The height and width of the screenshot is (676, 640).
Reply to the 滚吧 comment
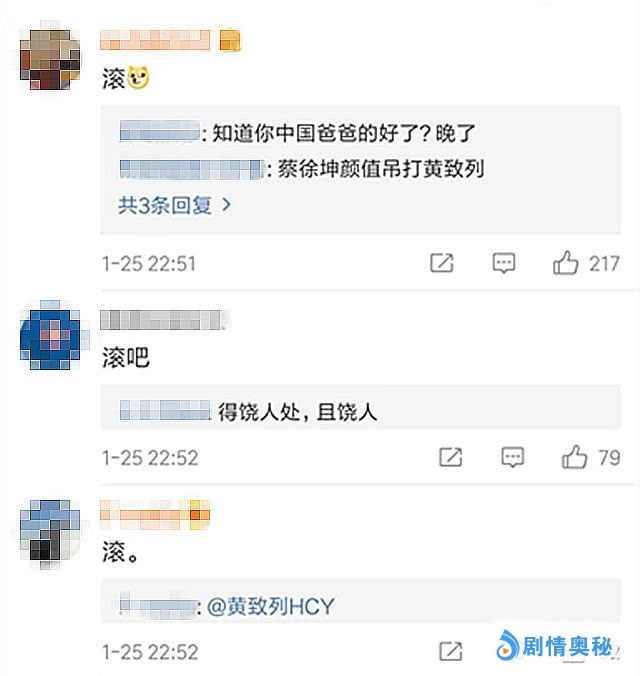coord(512,458)
